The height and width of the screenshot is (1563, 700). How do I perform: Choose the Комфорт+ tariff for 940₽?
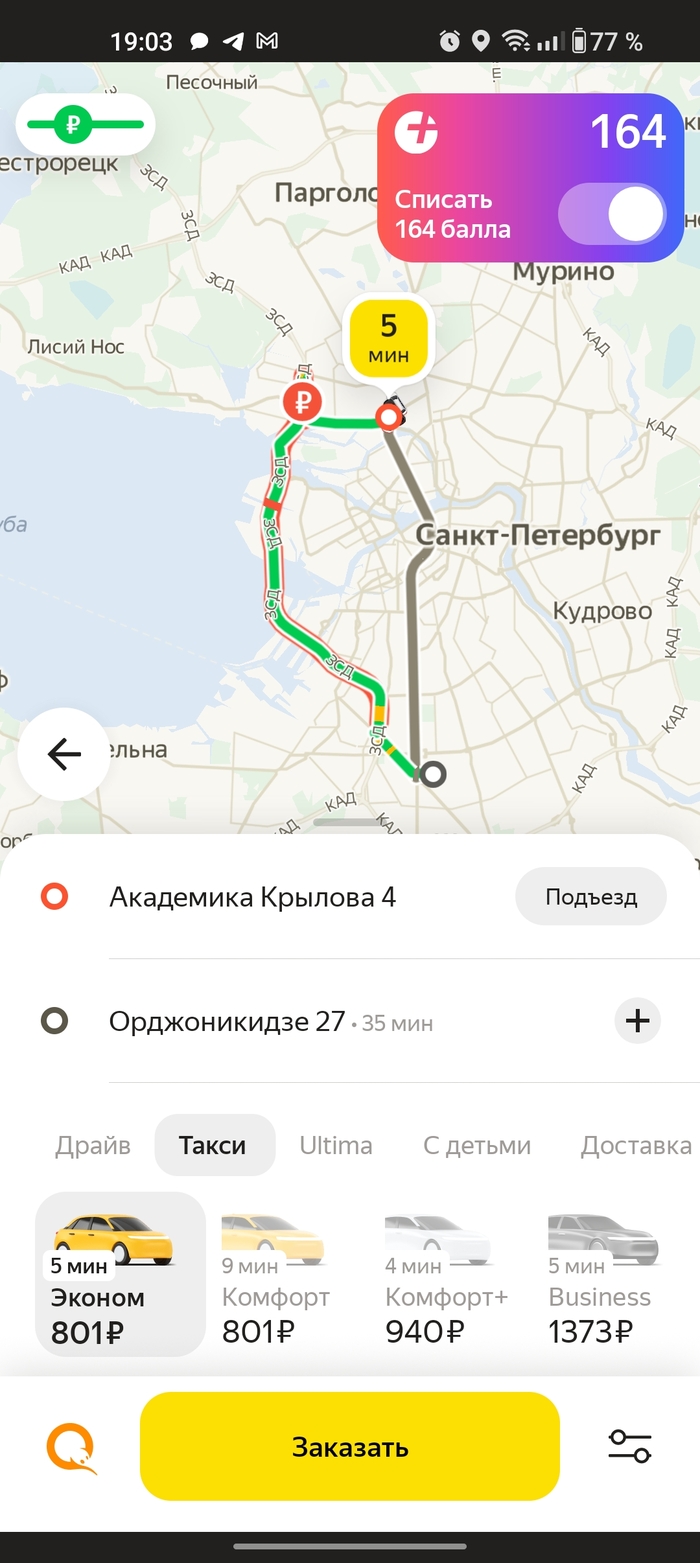(445, 1276)
